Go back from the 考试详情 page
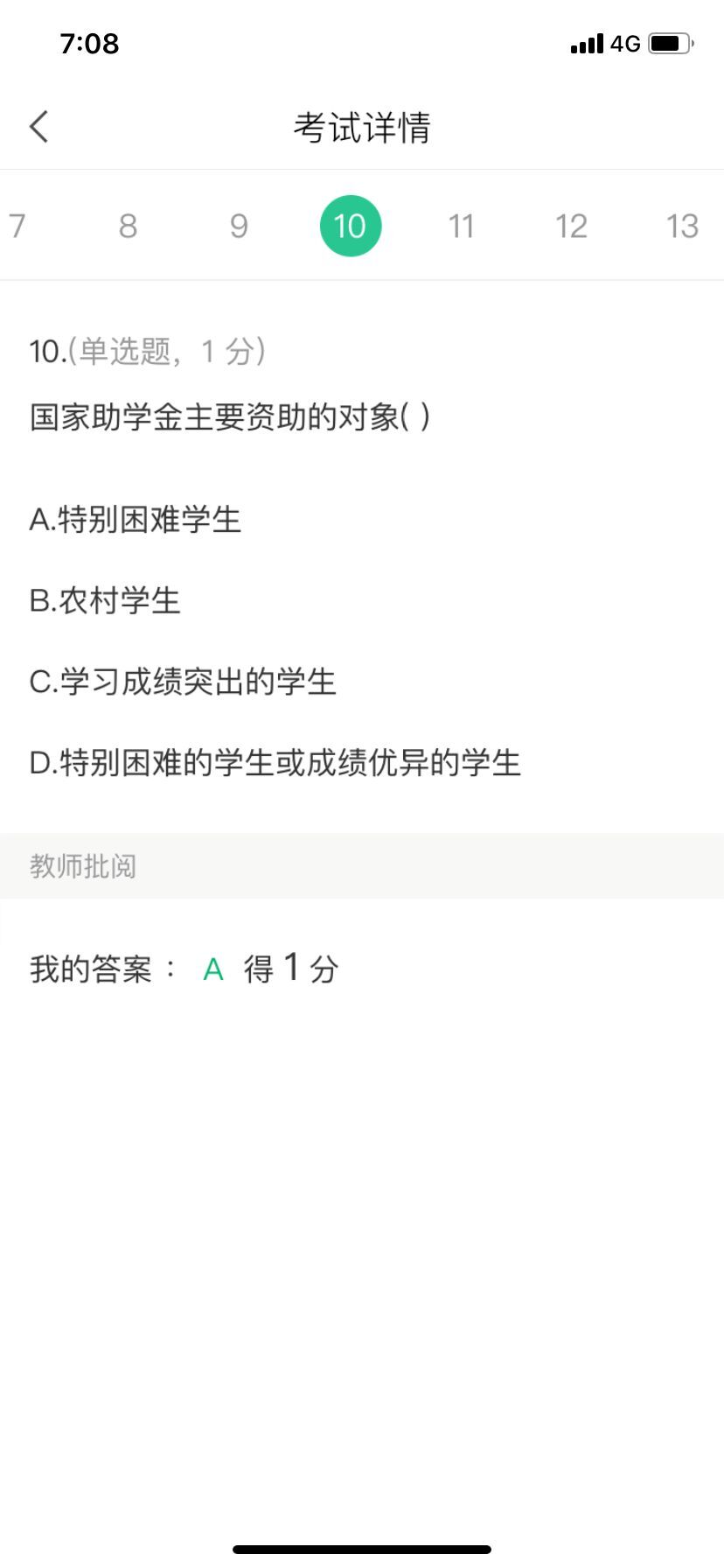Screen dimensions: 724x1568 point(39,127)
